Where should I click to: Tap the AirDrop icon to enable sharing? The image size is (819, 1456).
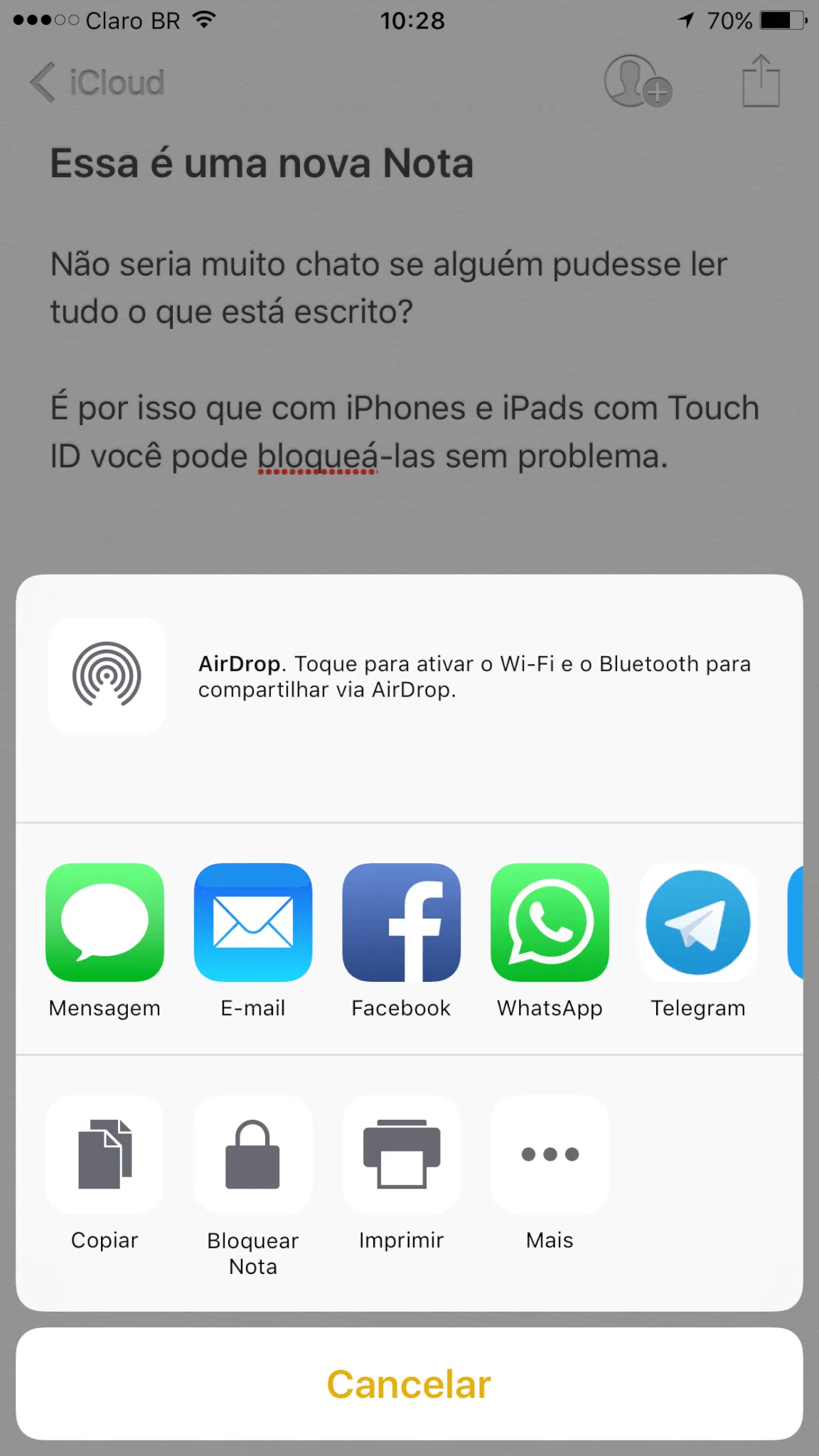pos(107,675)
